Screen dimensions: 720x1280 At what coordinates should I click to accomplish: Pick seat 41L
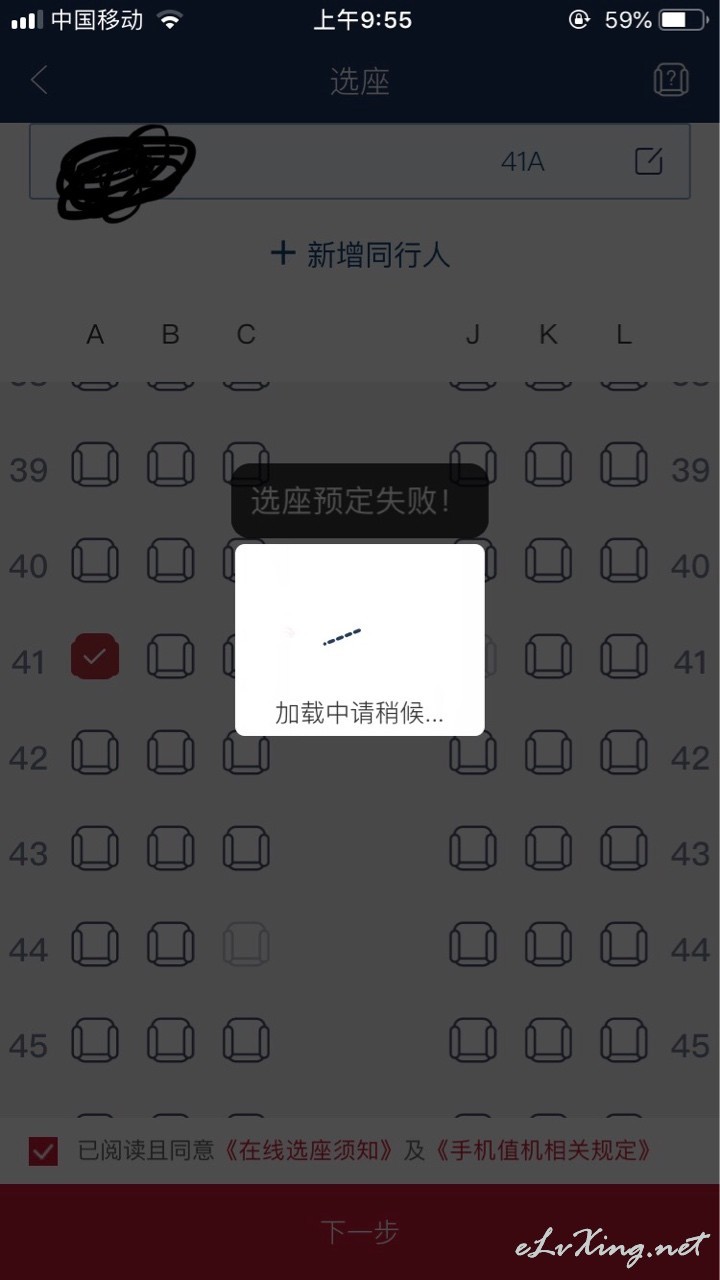tap(624, 657)
